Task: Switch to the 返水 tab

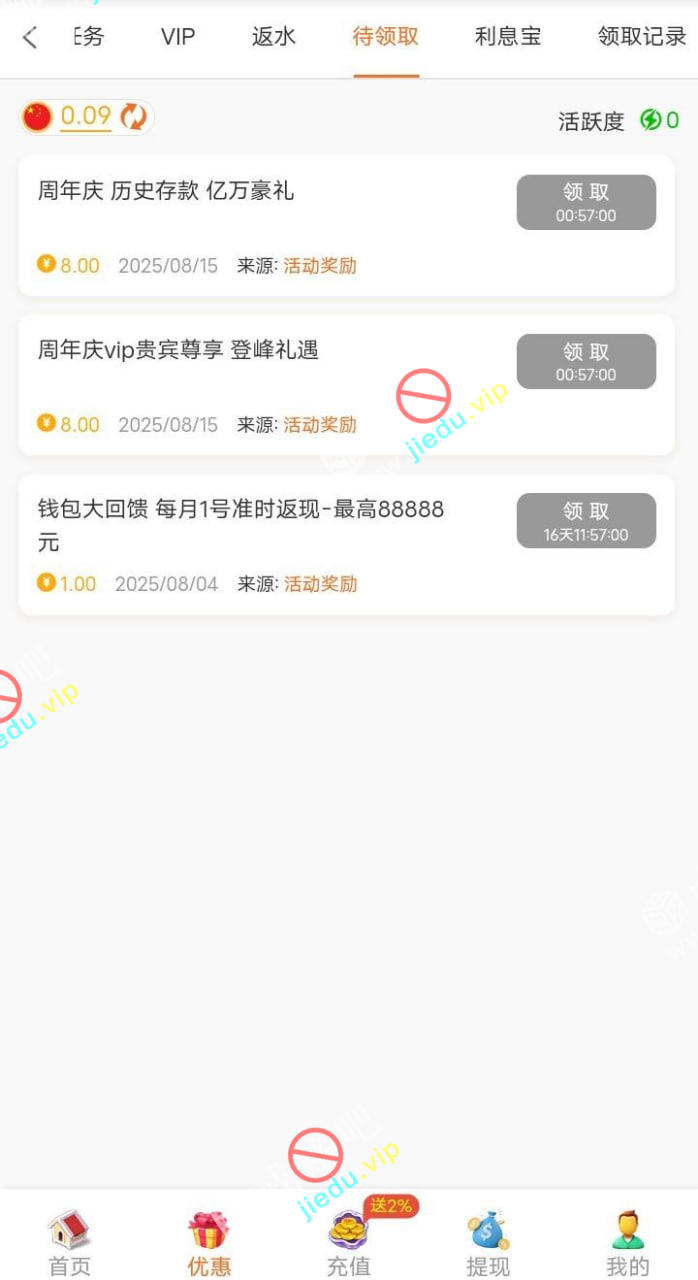Action: [x=273, y=37]
